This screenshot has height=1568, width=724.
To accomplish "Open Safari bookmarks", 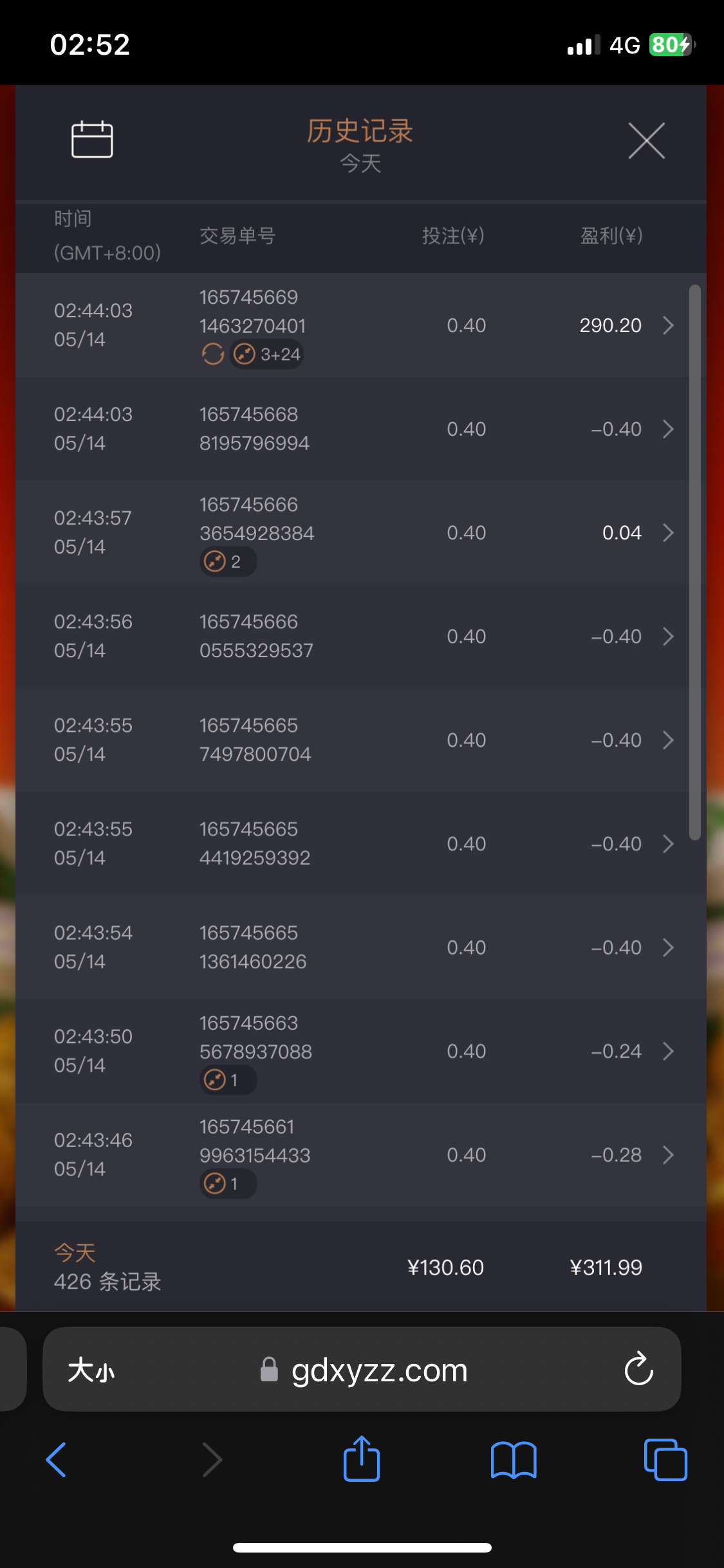I will 513,1459.
